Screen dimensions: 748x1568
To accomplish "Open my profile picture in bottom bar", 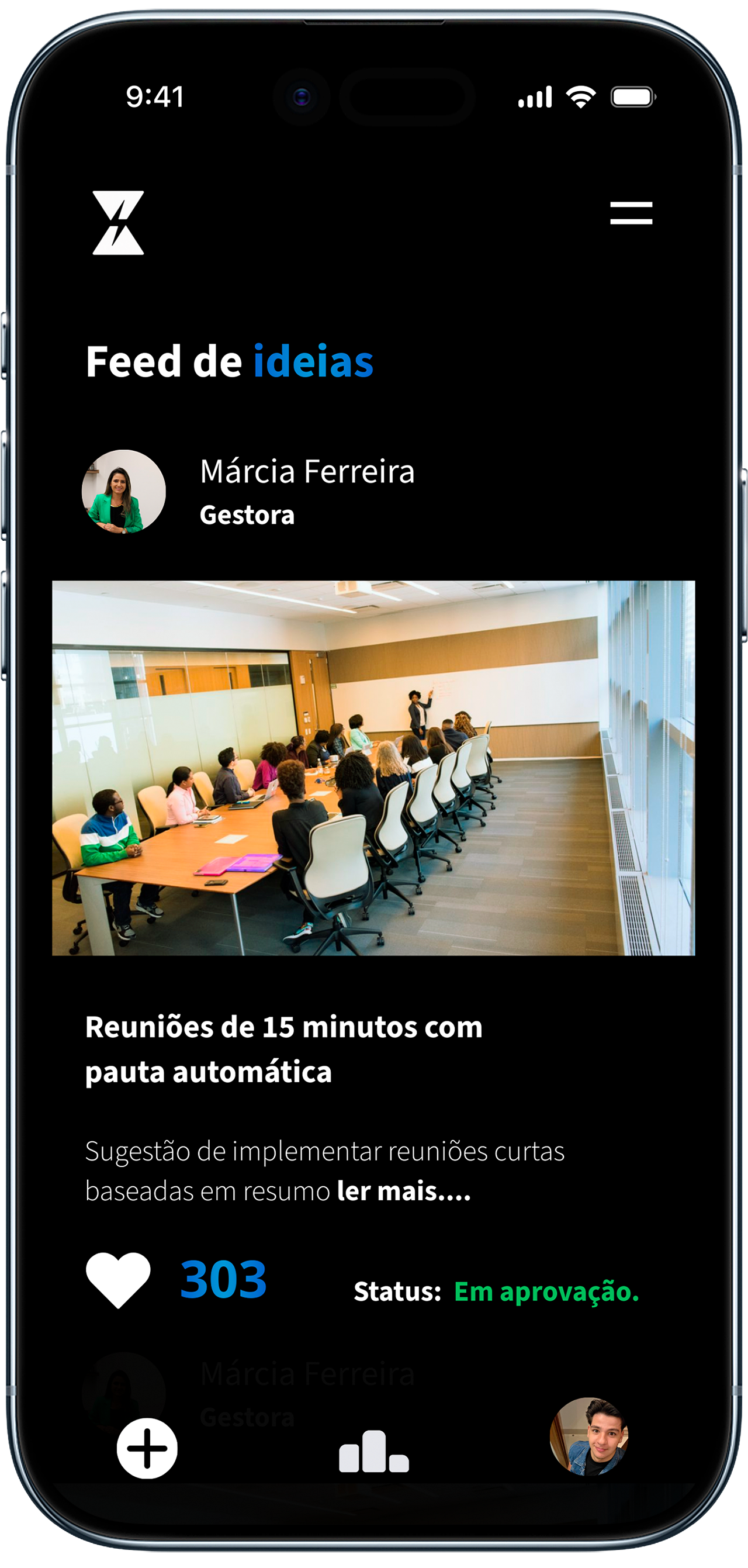I will point(588,1437).
